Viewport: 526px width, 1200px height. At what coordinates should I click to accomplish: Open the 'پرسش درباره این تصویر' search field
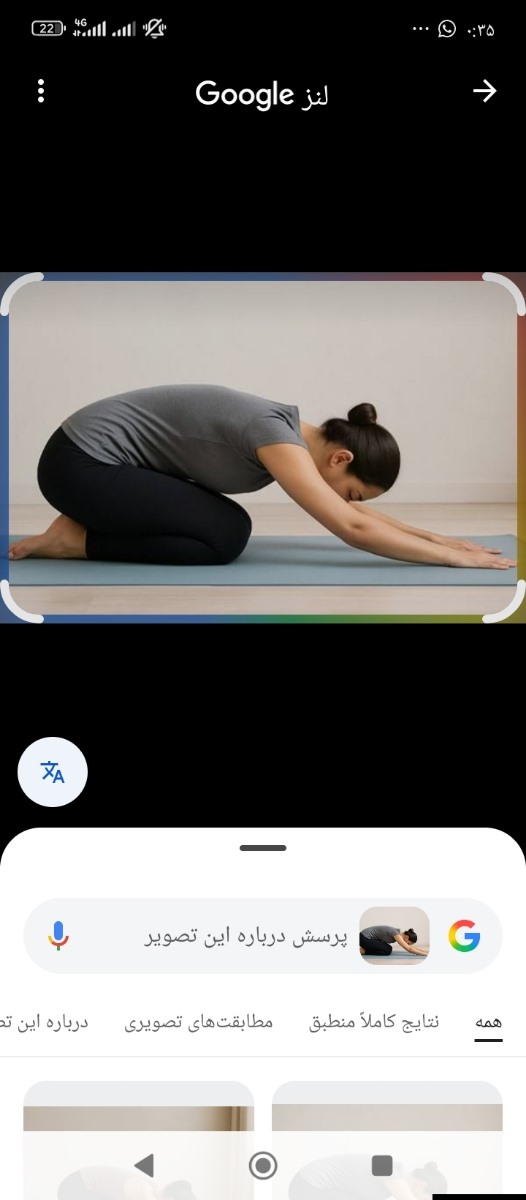pos(263,936)
